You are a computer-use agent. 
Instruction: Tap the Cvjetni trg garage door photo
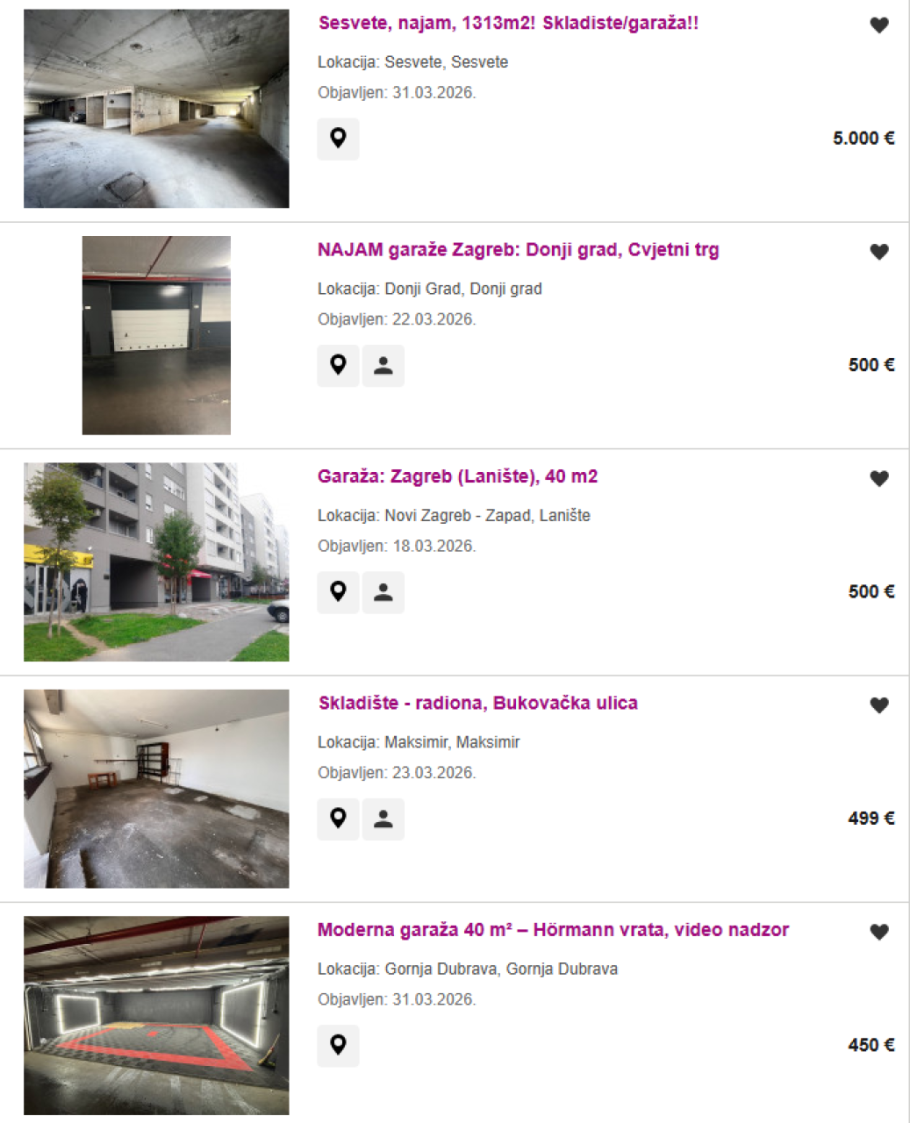tap(156, 335)
